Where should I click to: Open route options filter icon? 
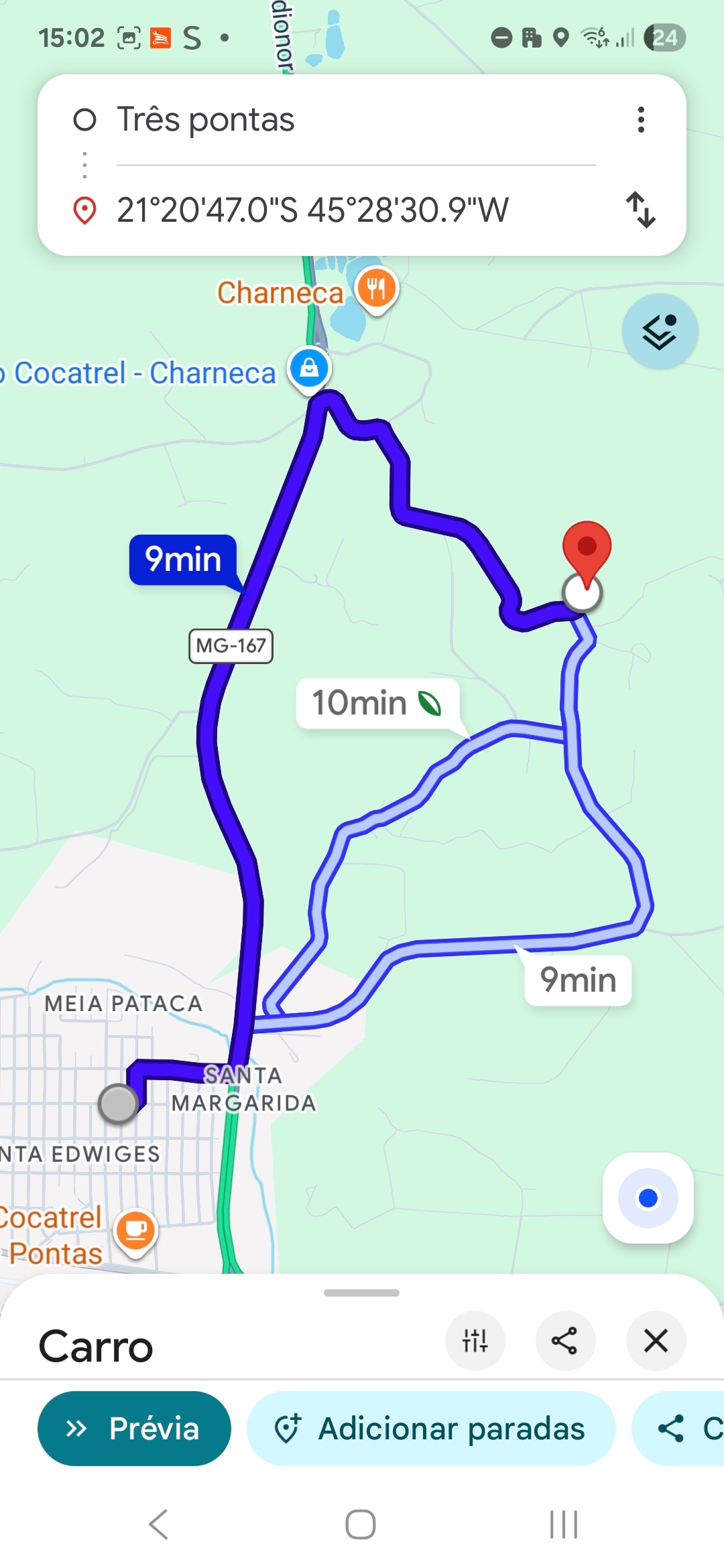475,1341
